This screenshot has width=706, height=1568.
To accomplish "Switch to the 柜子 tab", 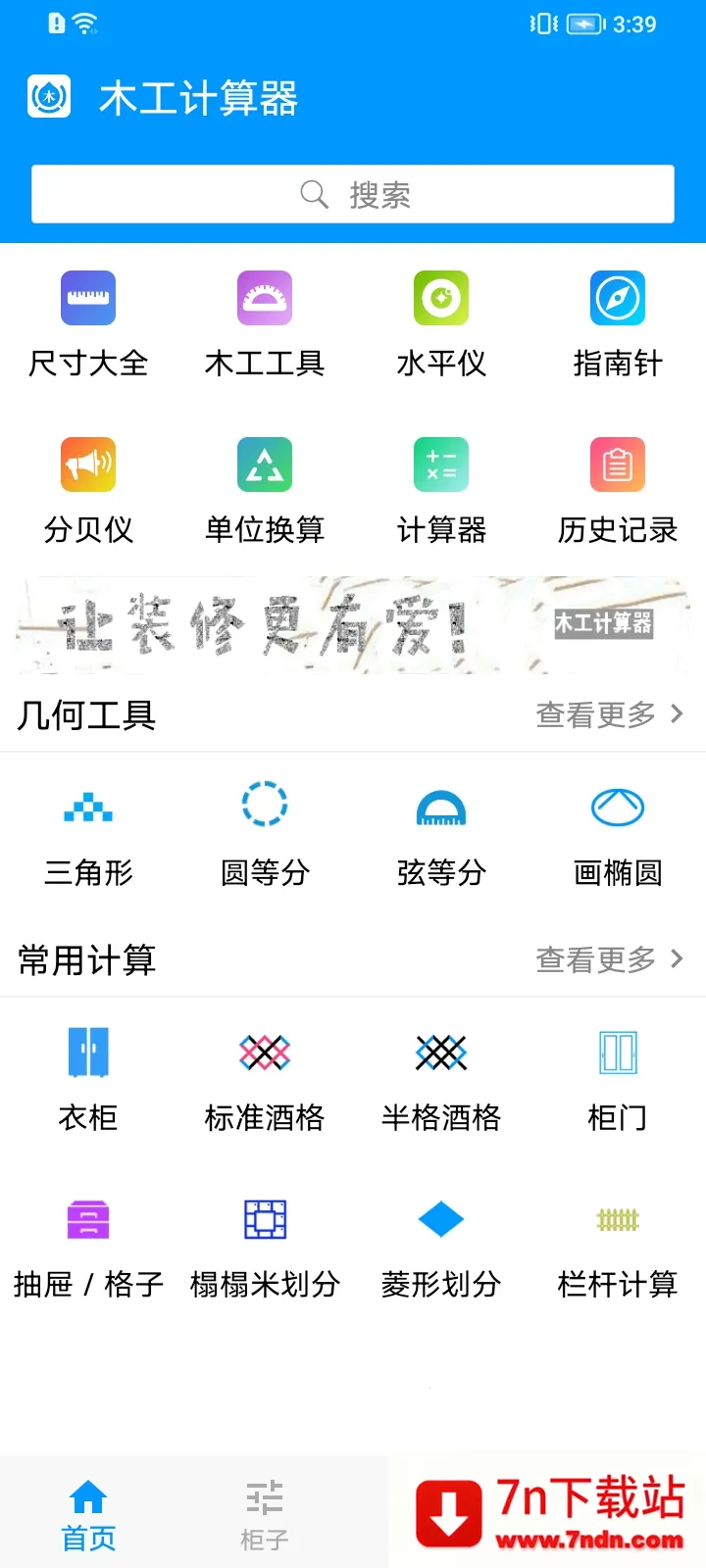I will [265, 1514].
